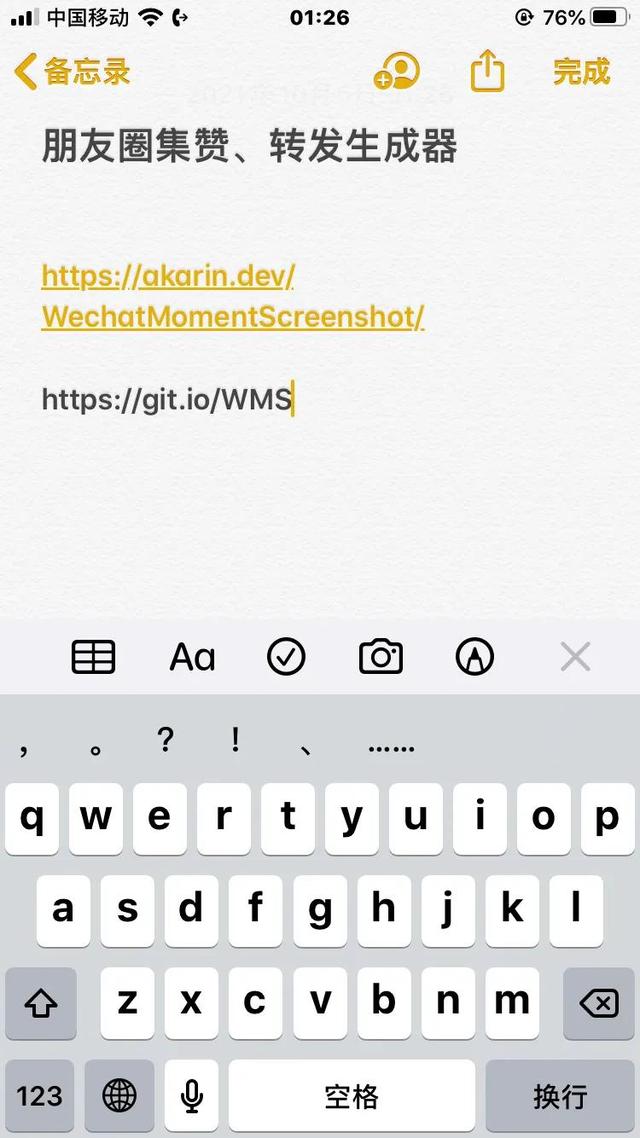640x1138 pixels.
Task: Go back to the 备忘录 notes list
Action: [x=72, y=72]
